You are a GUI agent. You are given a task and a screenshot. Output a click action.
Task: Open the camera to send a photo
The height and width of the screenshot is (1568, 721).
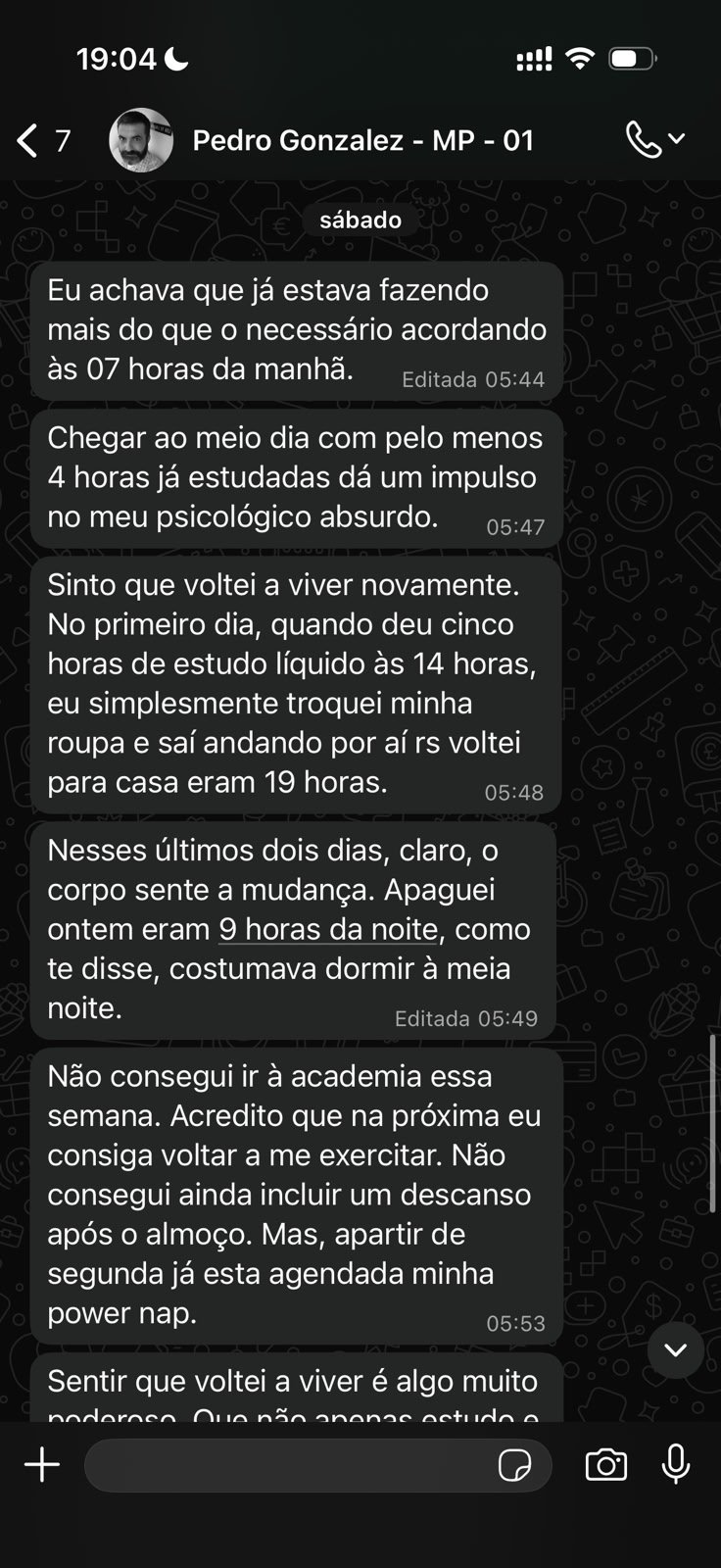point(606,1465)
